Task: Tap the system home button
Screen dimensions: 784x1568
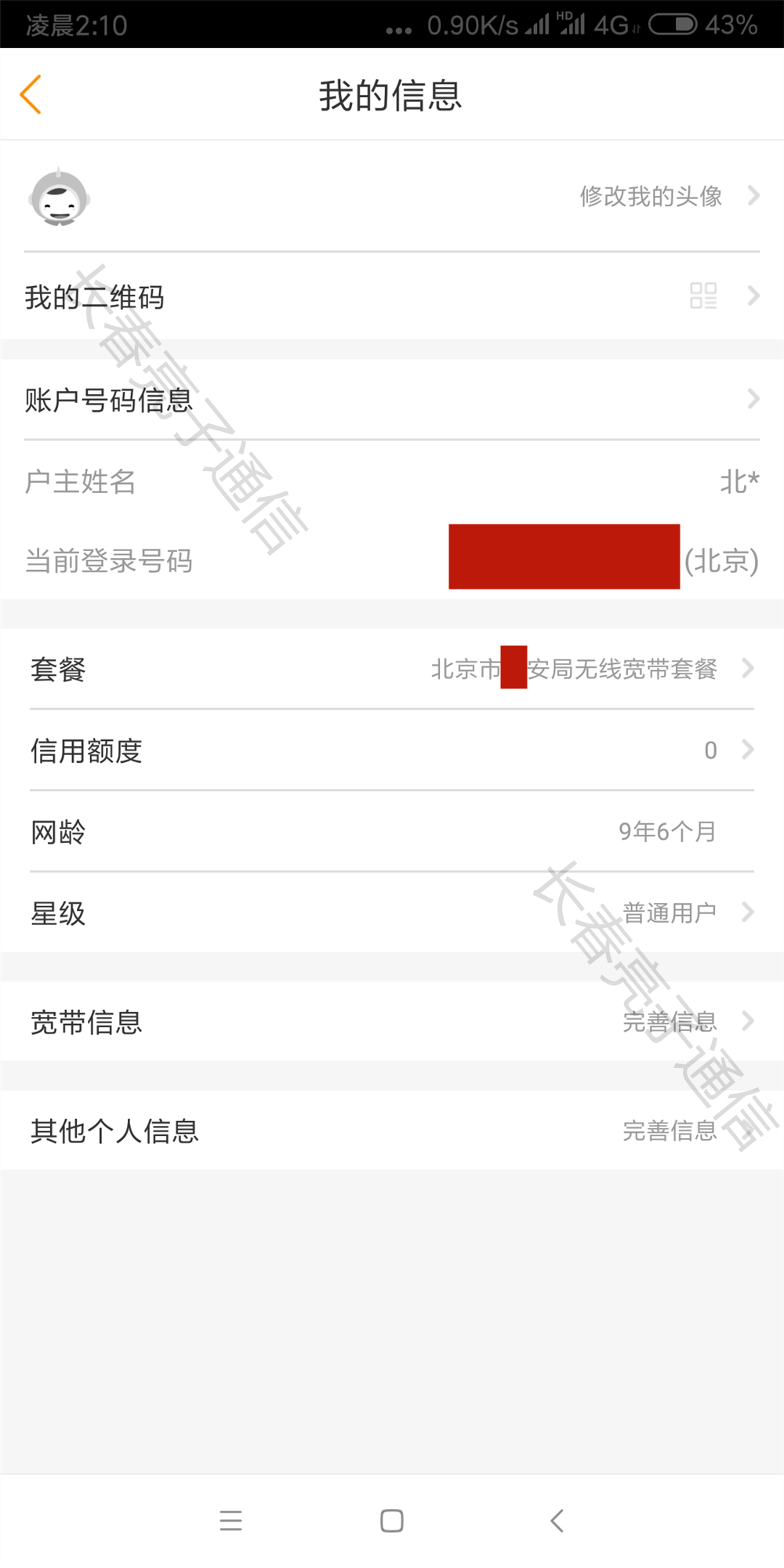Action: pos(392,1521)
